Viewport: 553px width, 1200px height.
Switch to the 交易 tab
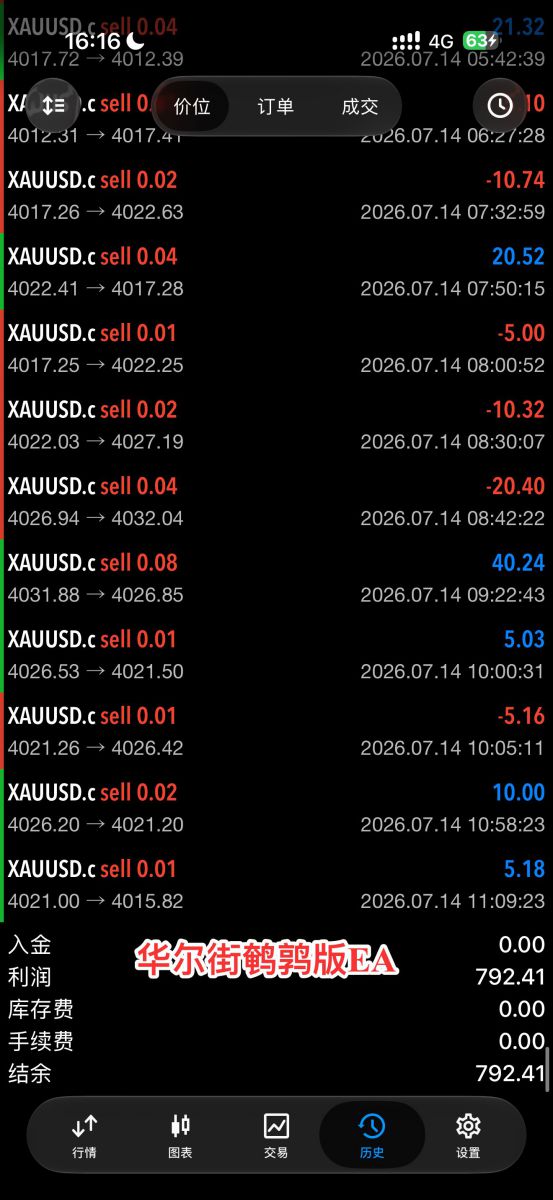pos(276,1136)
